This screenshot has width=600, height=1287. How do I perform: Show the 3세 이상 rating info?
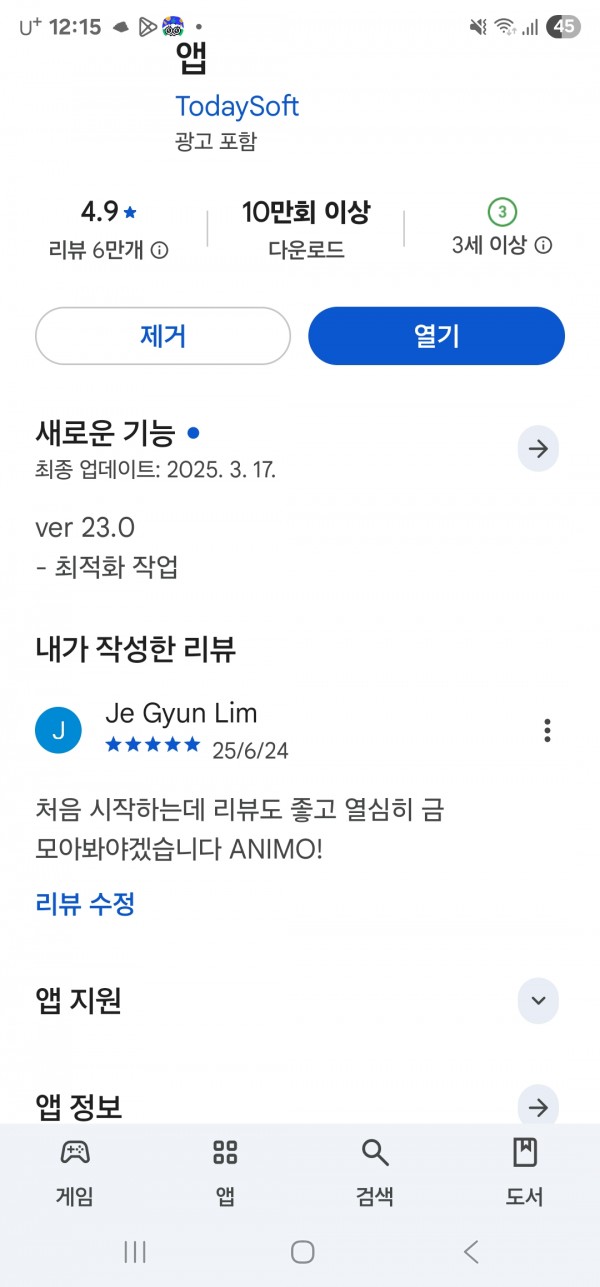click(502, 245)
